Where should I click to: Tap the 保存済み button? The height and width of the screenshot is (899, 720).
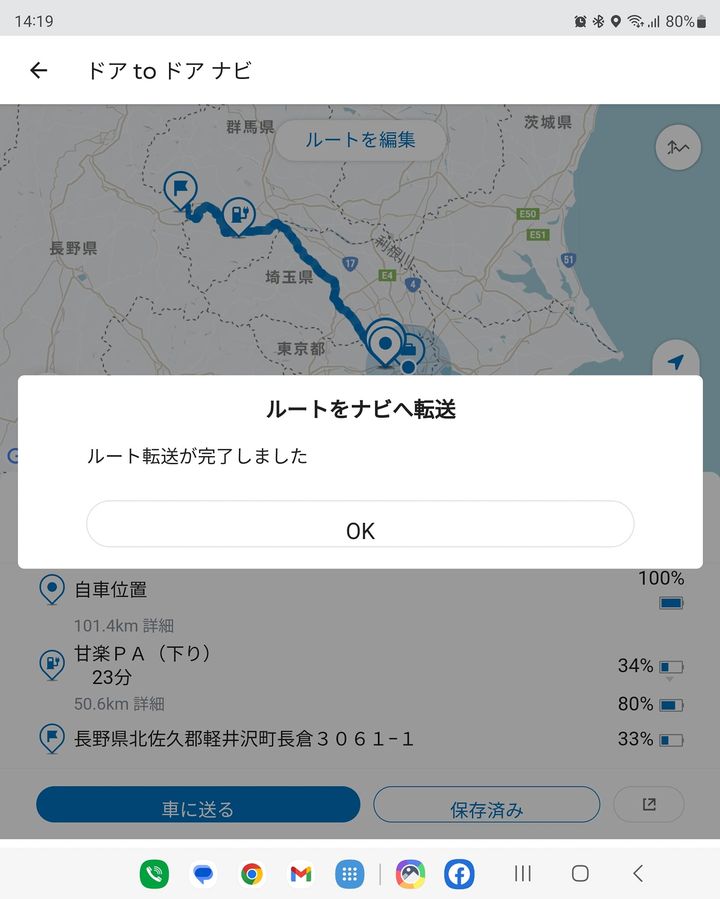486,807
